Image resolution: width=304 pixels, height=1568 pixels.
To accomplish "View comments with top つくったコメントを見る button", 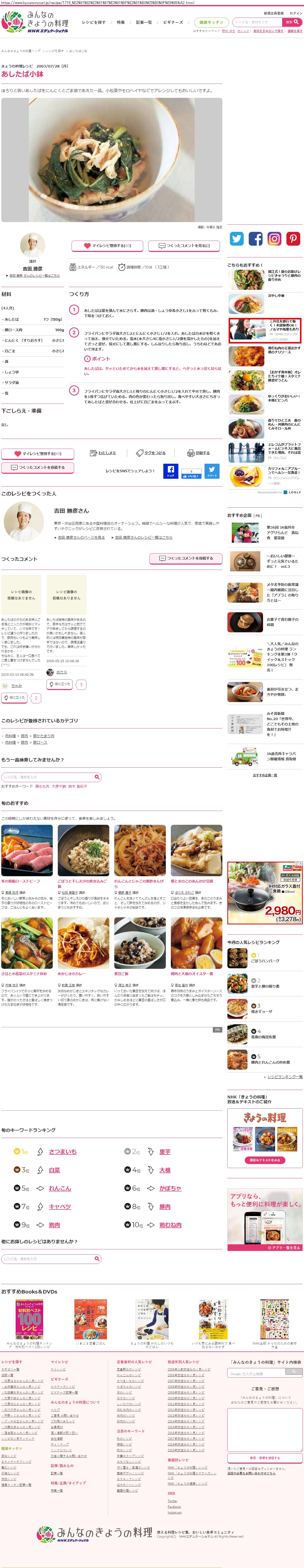I will pos(184,246).
